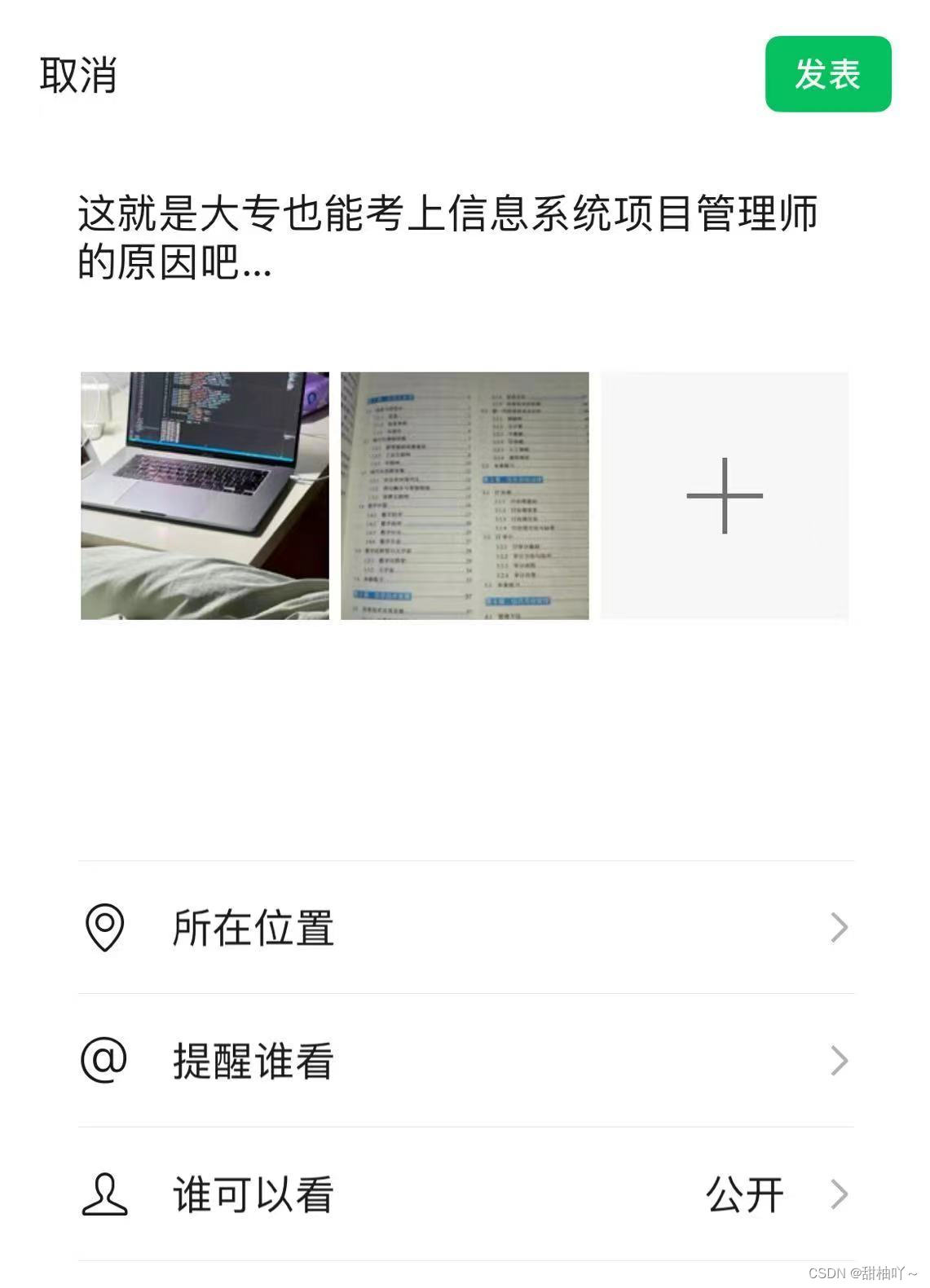930x1288 pixels.
Task: Change visibility in 谁可以看
Action: tap(465, 1194)
